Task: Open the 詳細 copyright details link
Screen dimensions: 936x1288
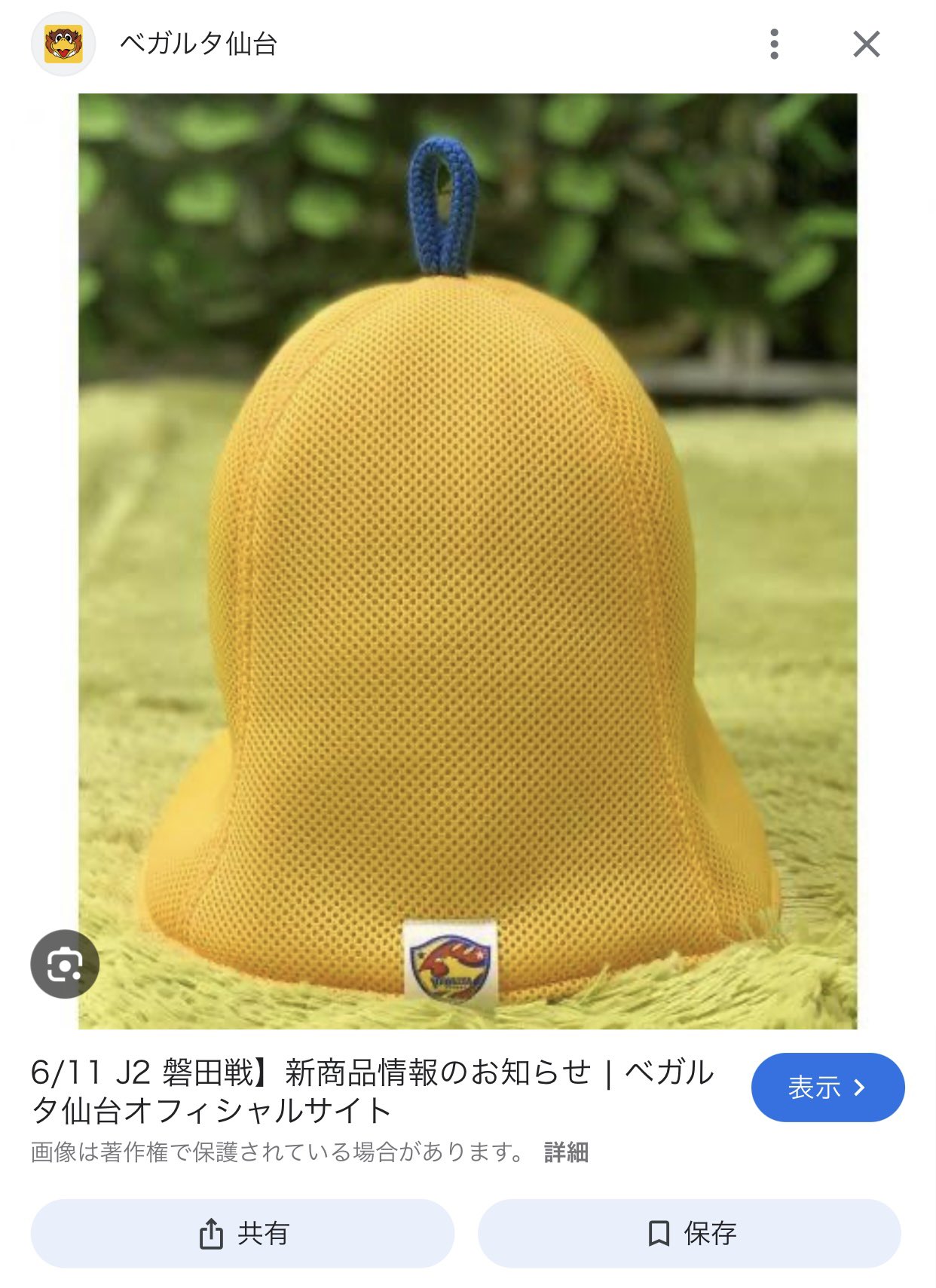Action: [566, 1152]
